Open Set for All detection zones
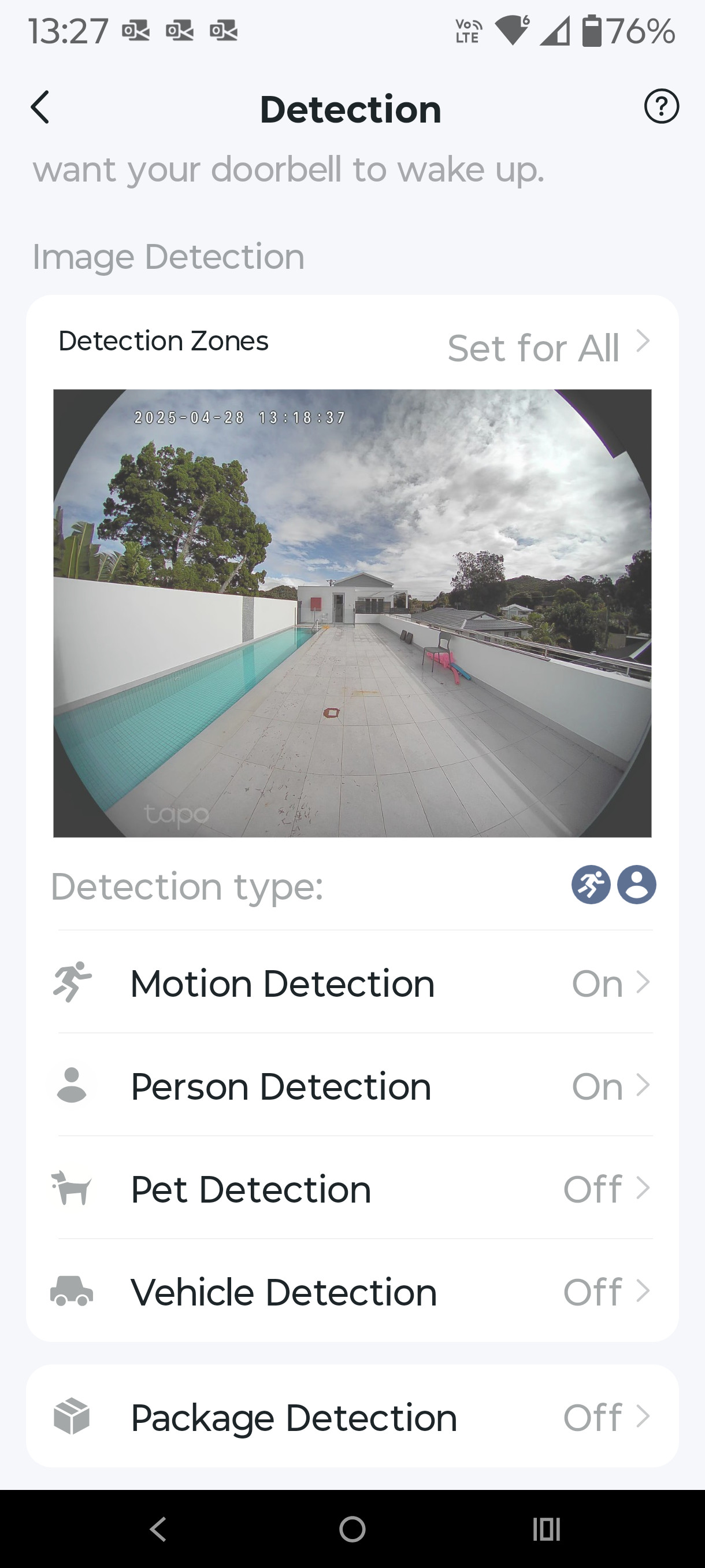705x1568 pixels. click(547, 347)
